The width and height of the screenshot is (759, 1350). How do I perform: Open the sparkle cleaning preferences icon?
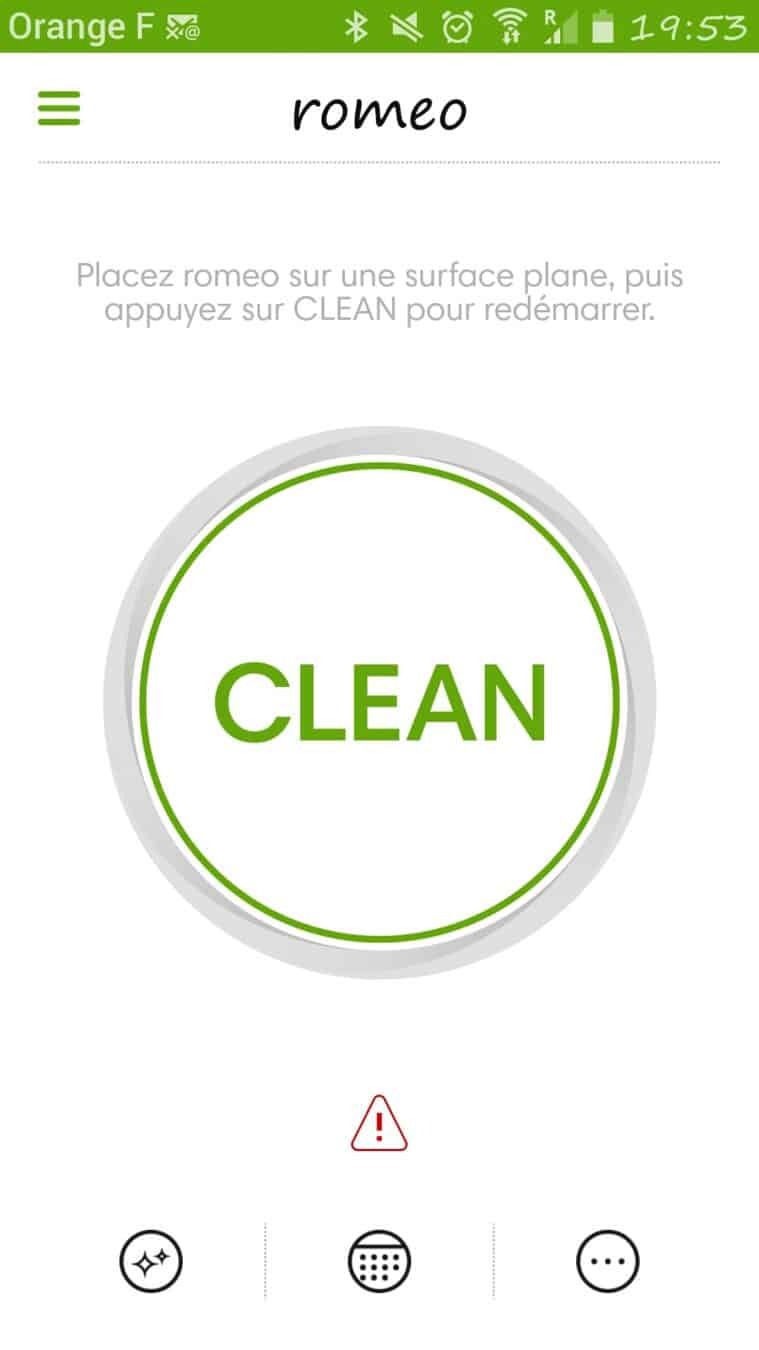(x=151, y=1261)
